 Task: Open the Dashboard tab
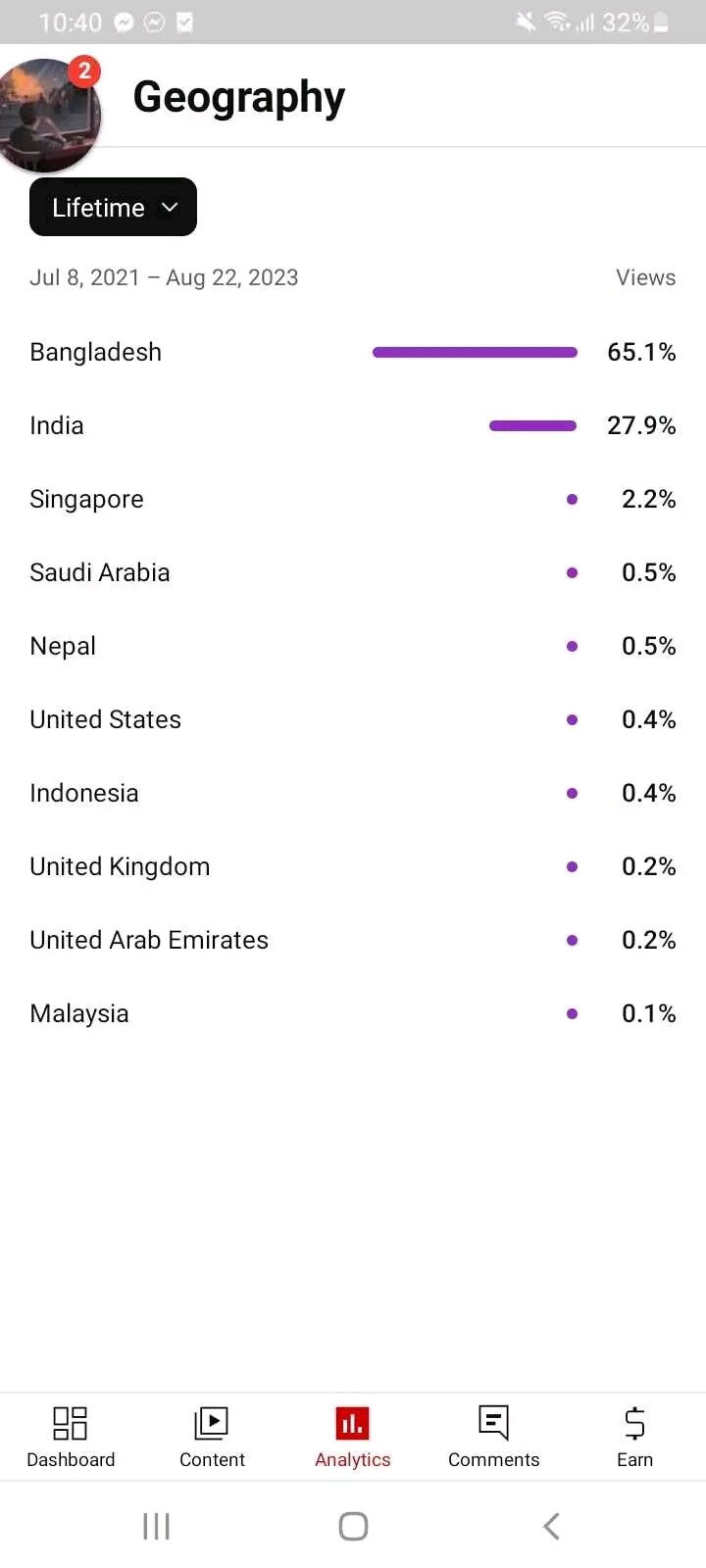[x=71, y=1437]
